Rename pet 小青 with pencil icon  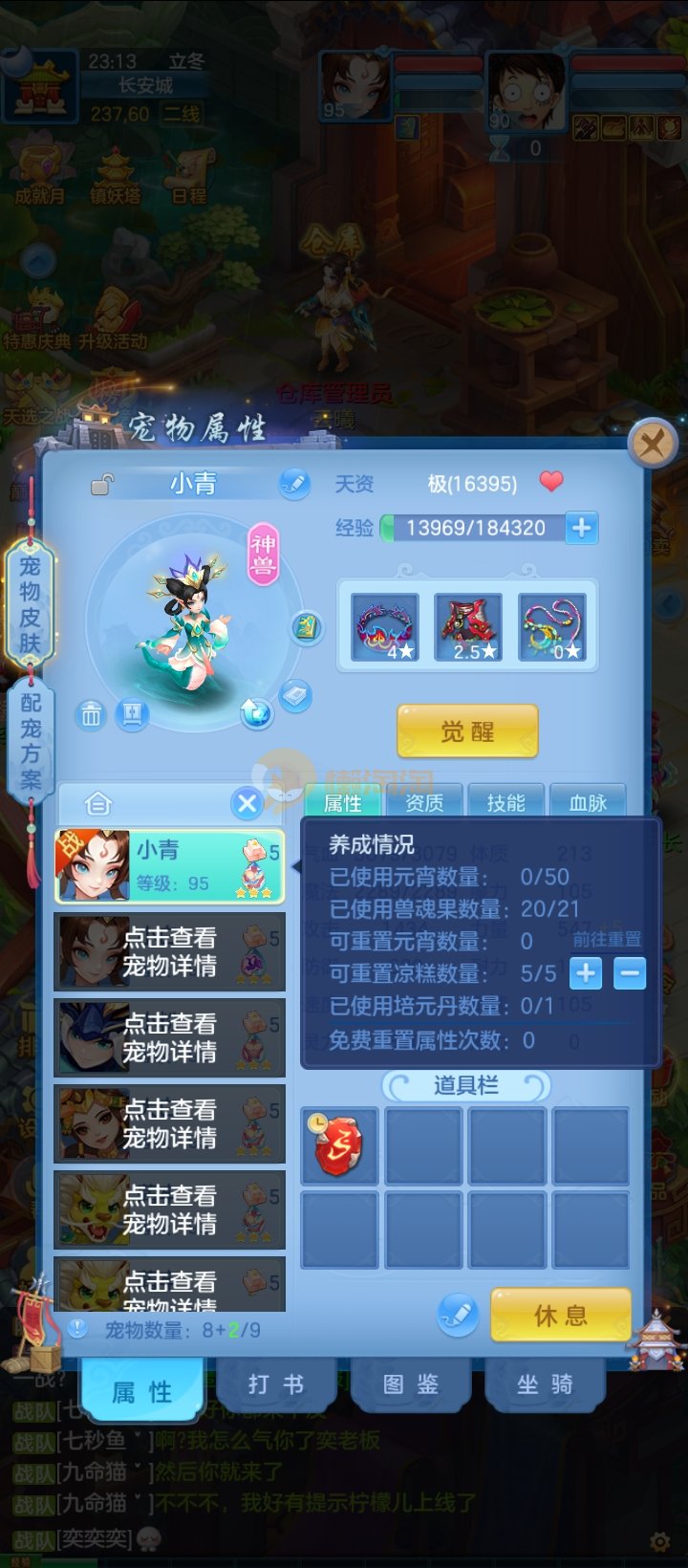pyautogui.click(x=294, y=484)
